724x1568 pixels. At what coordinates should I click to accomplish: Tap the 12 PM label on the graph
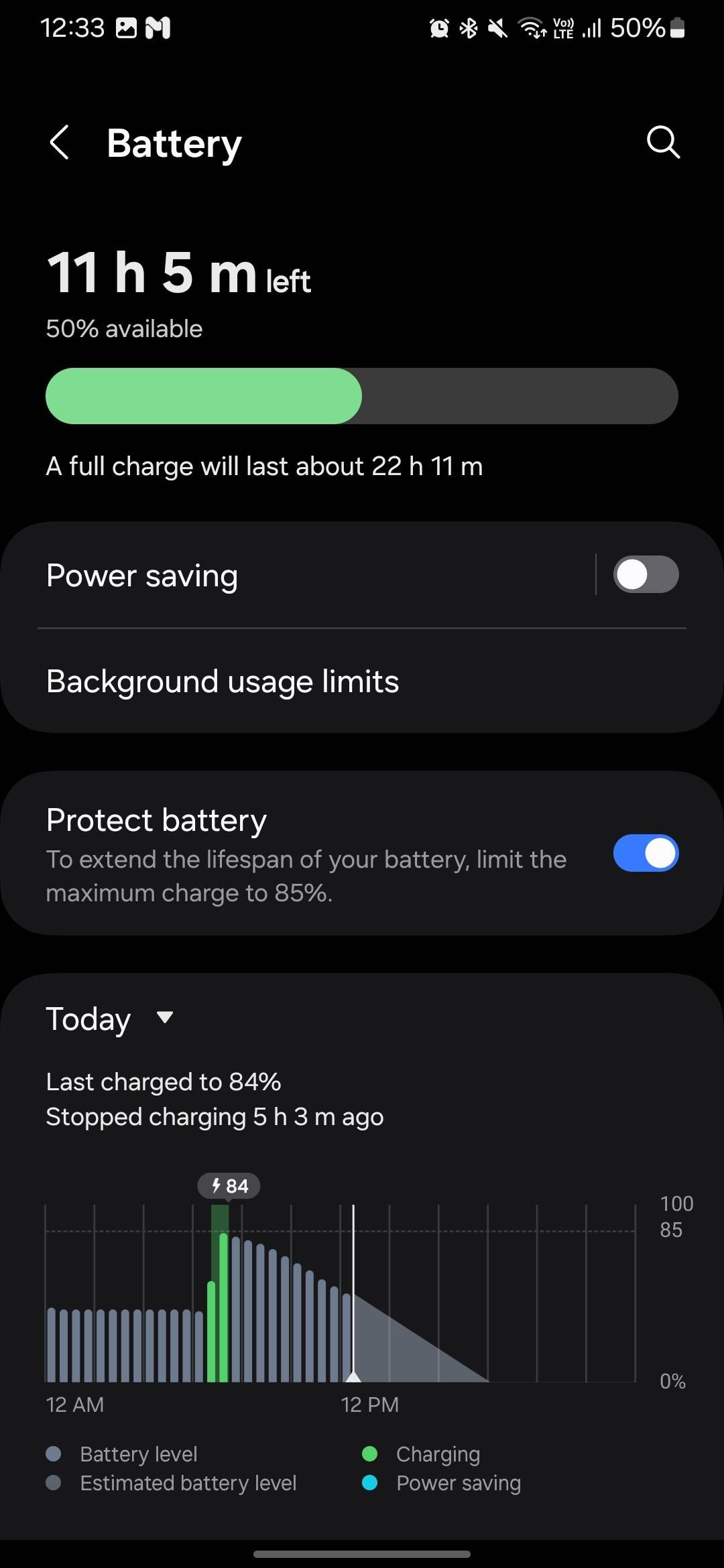pyautogui.click(x=369, y=1405)
